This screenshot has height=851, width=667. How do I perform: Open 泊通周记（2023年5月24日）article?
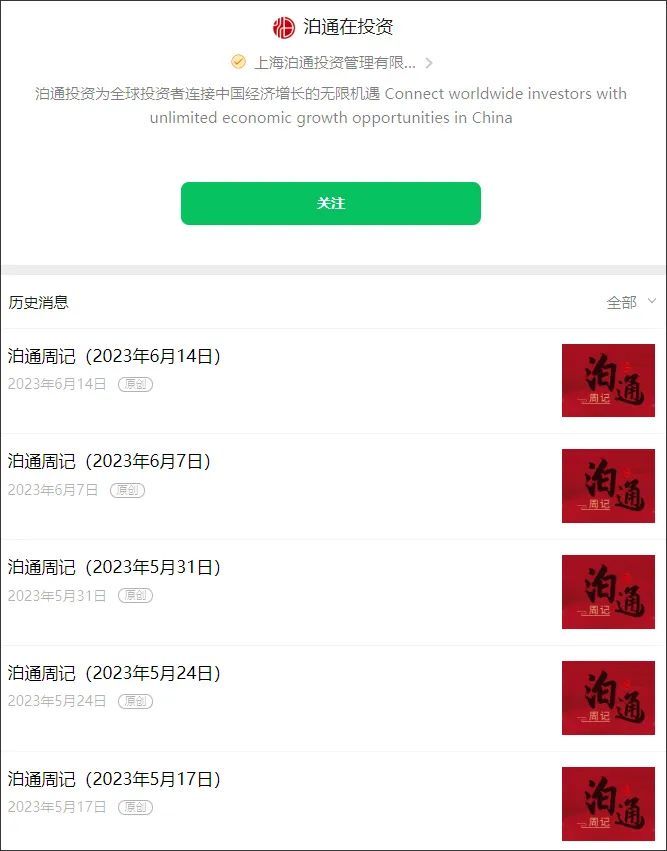click(x=114, y=674)
